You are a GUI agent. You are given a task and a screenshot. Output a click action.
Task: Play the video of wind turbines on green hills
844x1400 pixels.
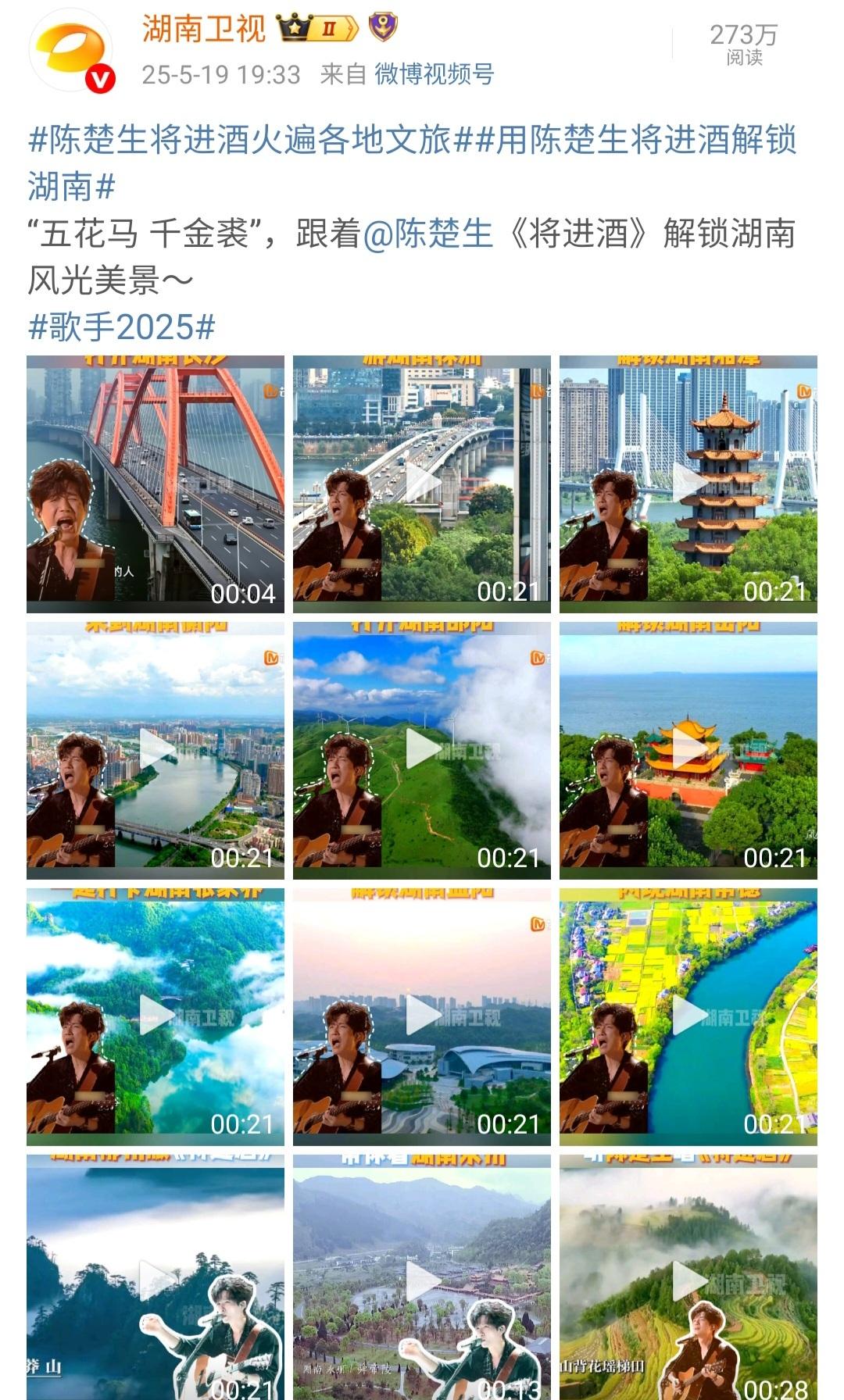(x=422, y=751)
